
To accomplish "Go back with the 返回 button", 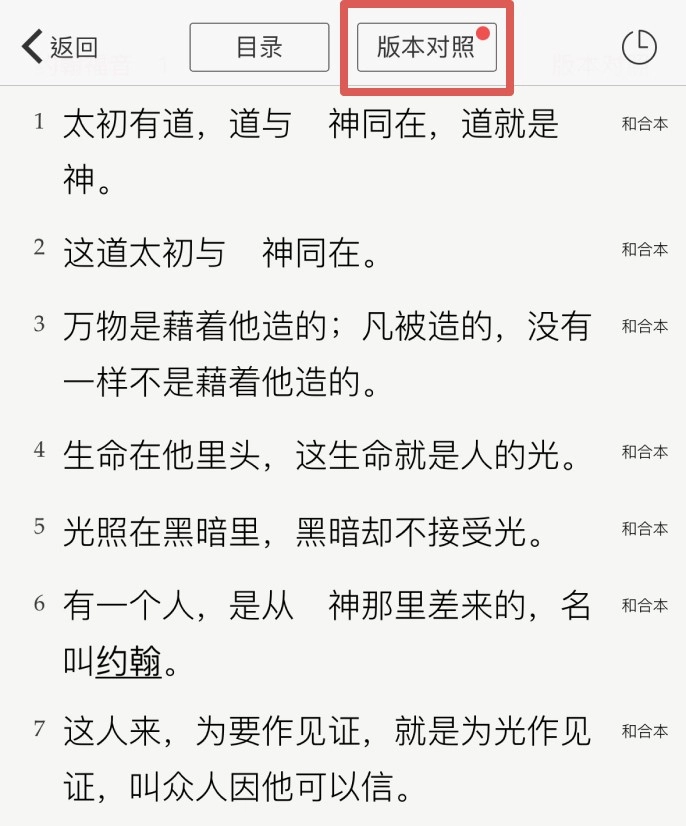I will coord(60,47).
